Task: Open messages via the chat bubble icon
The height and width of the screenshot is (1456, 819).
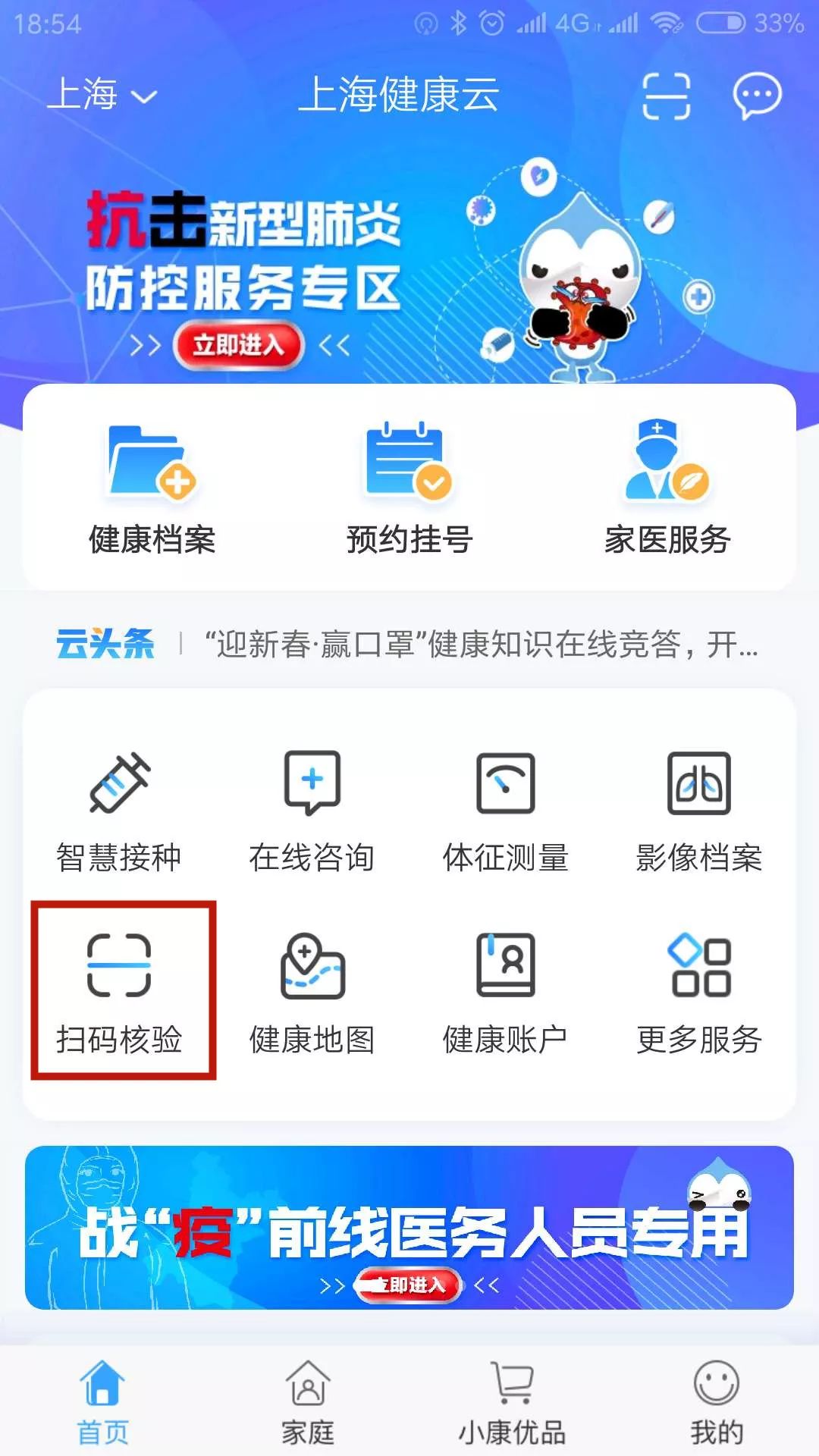Action: (x=756, y=94)
